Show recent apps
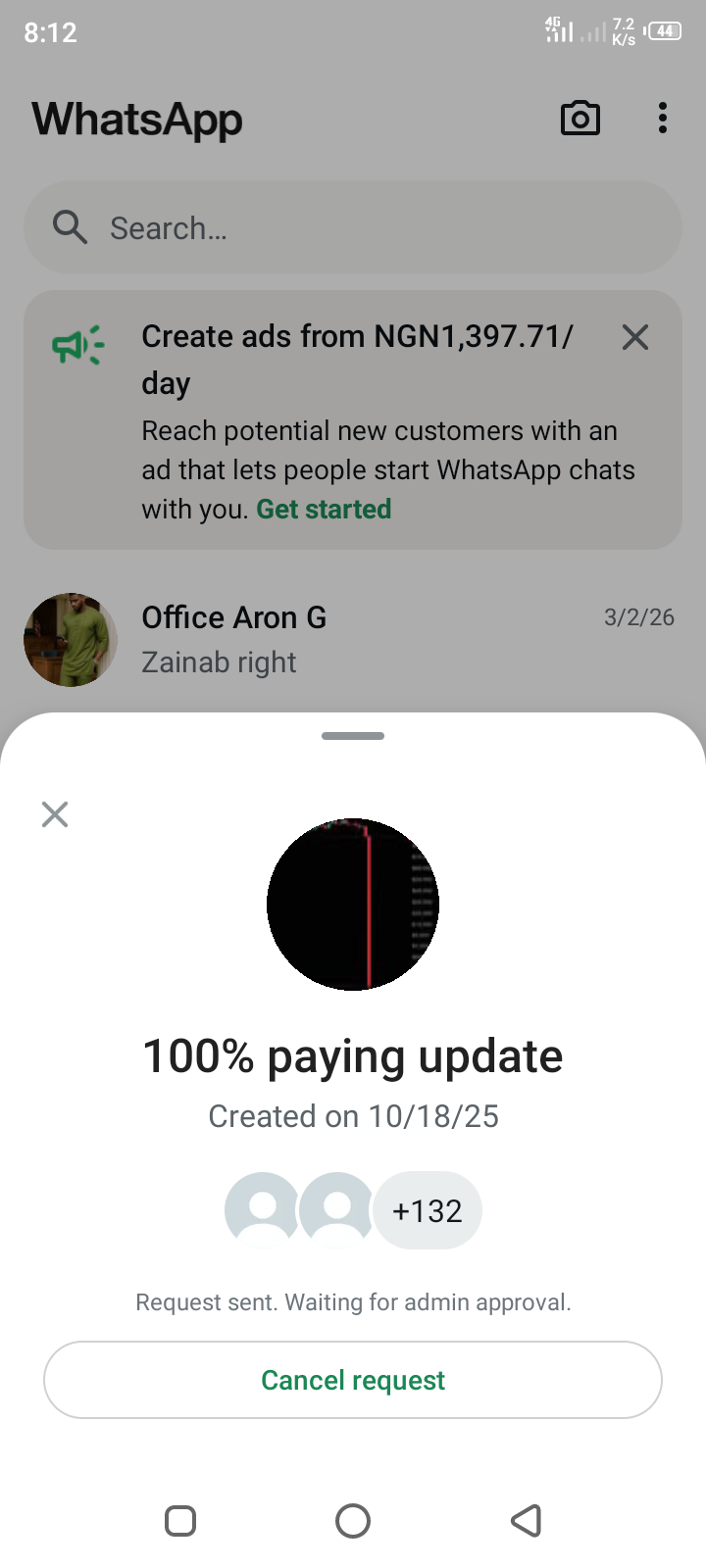Screen dimensions: 706x1568 click(180, 1521)
